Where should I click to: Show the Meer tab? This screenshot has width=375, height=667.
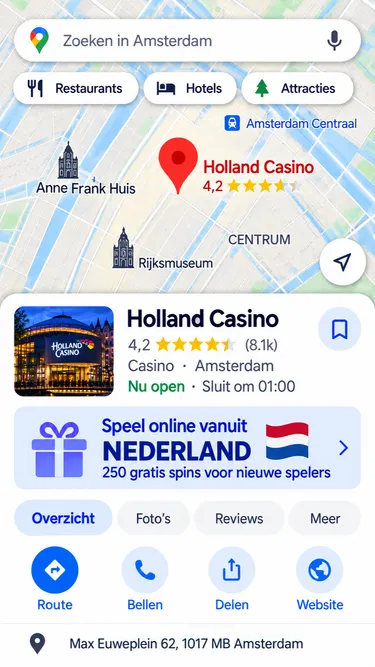click(325, 518)
